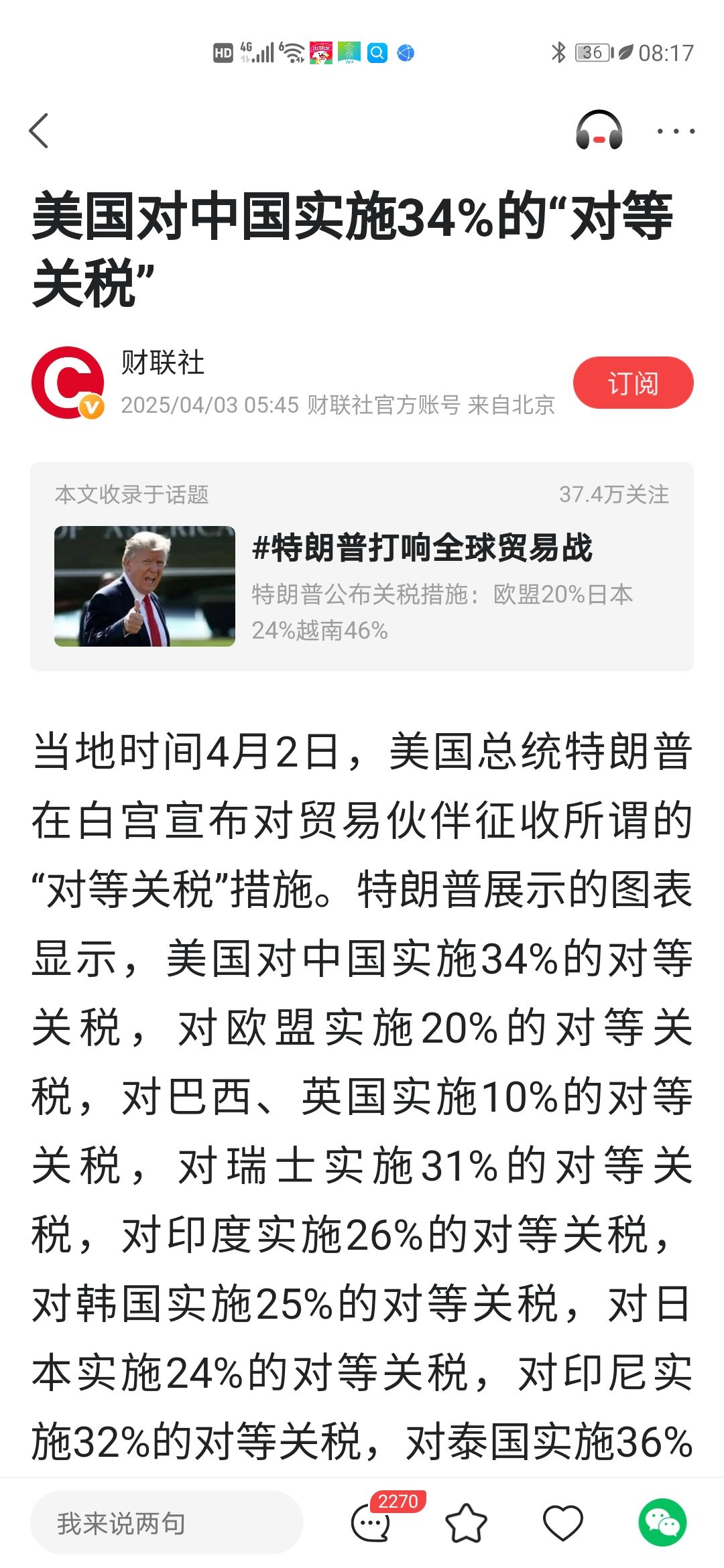724x1568 pixels.
Task: Subscribe to 财联社 with the 订阅 button
Action: [633, 383]
